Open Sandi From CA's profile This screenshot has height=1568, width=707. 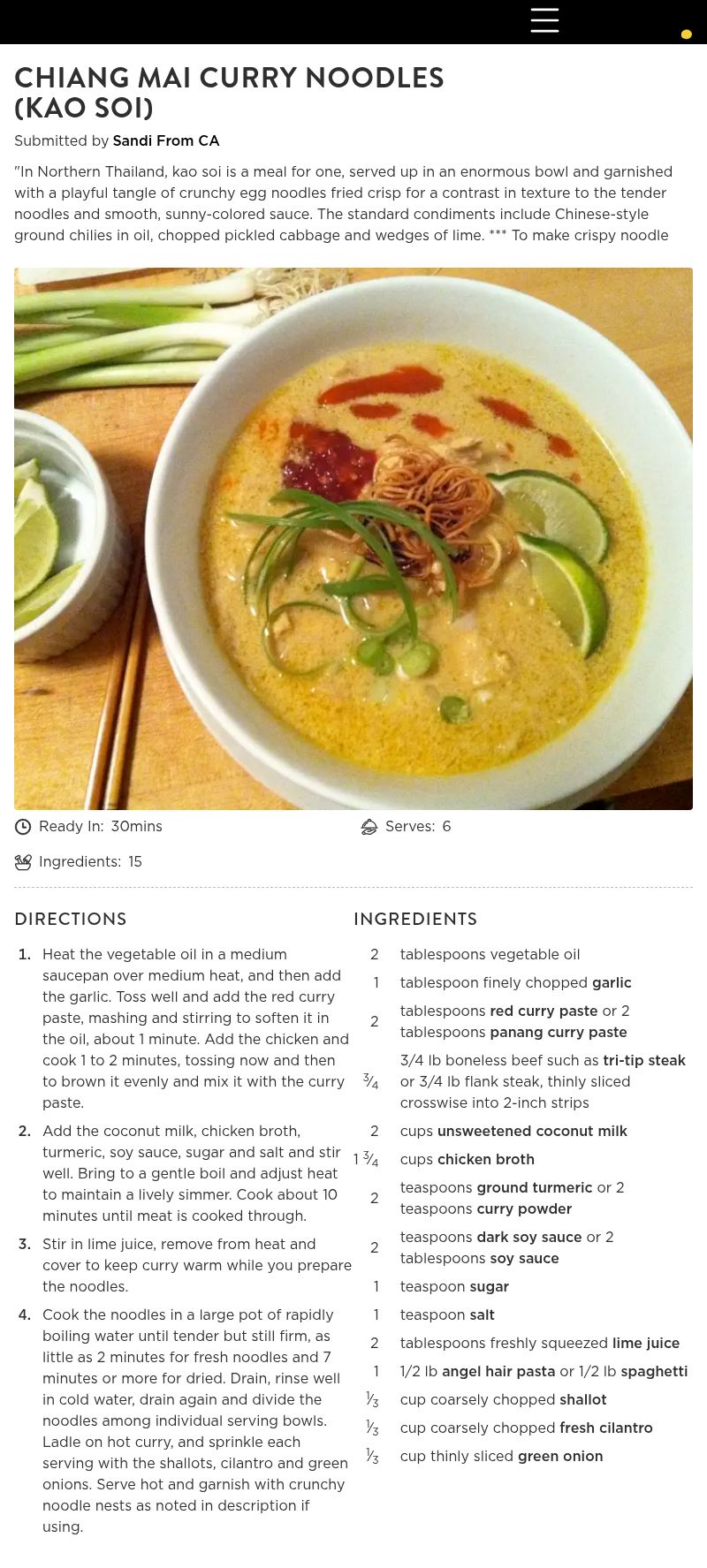(165, 140)
